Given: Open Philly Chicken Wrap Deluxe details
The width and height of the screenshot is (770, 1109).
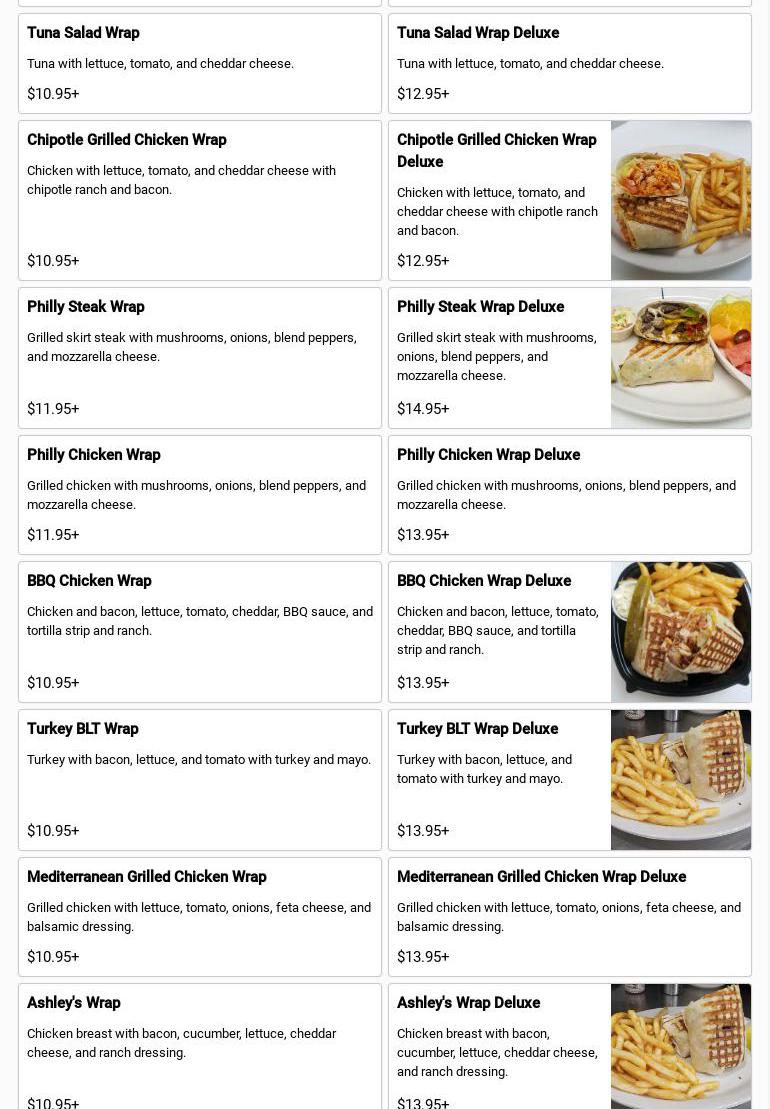Looking at the screenshot, I should pos(569,494).
